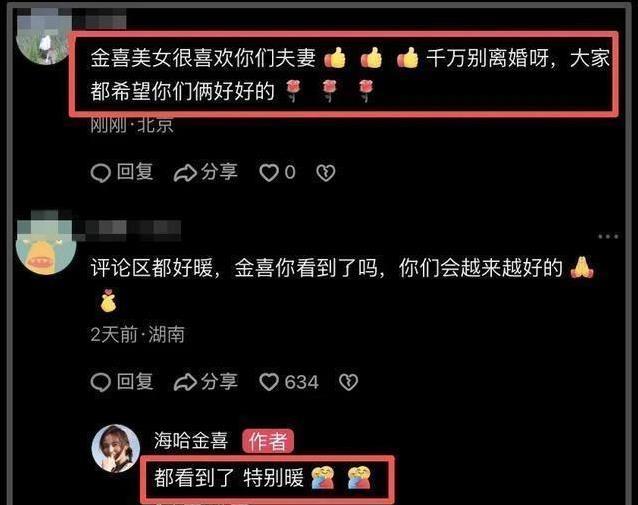This screenshot has width=638, height=505.
Task: Reply to the comment posted from 北京
Action: (122, 172)
